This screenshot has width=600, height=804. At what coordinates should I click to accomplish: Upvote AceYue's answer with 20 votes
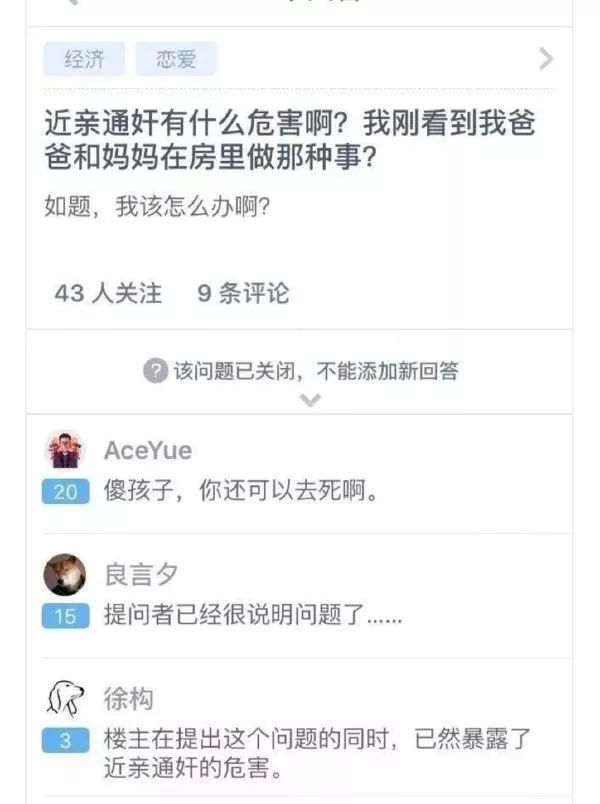click(x=65, y=492)
